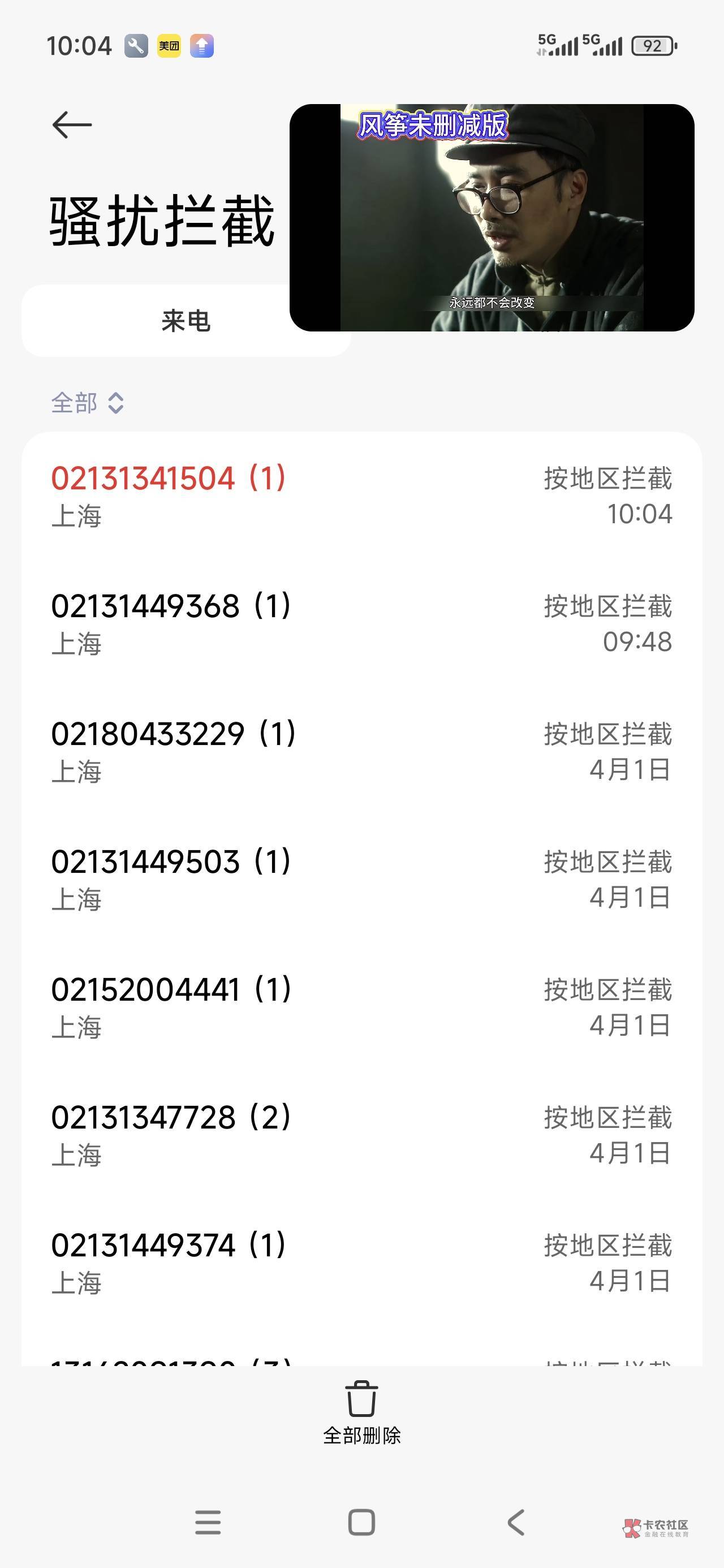
Task: Expand the 全部 filter dropdown
Action: point(88,402)
